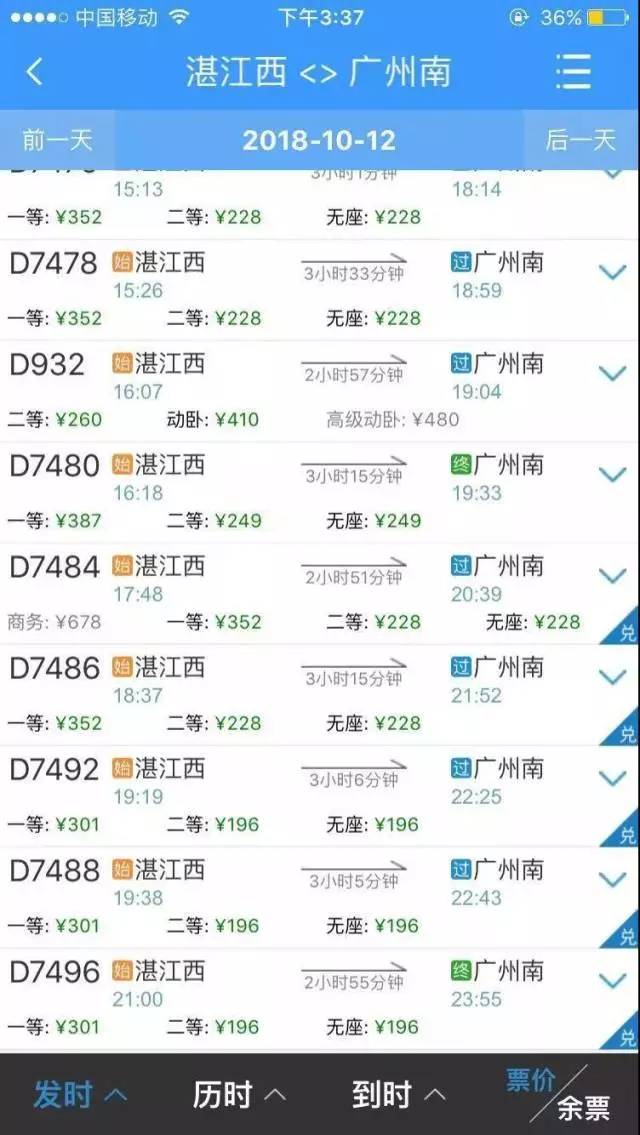Select train D7480 departing 16:18

(x=300, y=492)
